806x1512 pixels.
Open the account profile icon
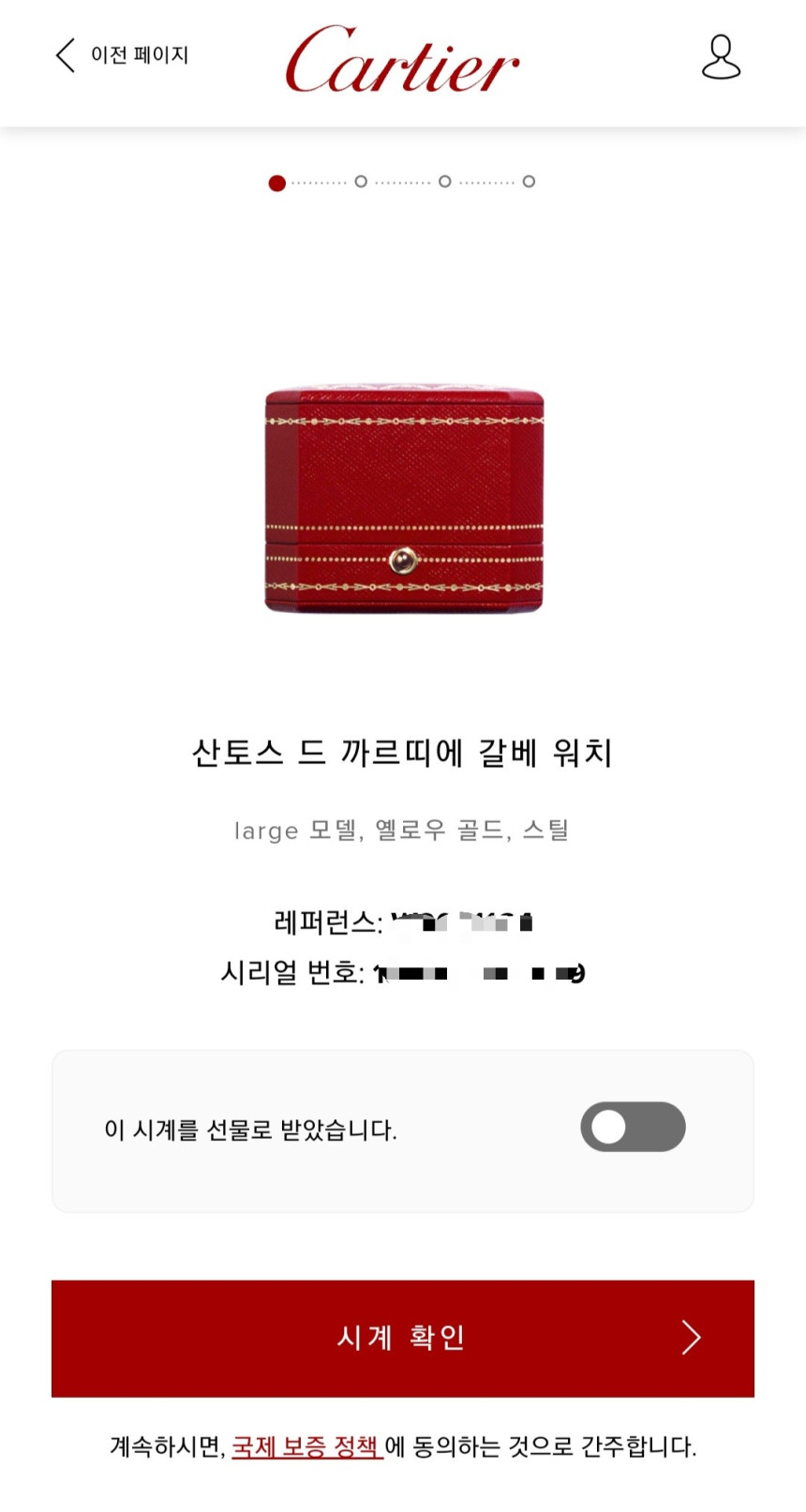(721, 57)
